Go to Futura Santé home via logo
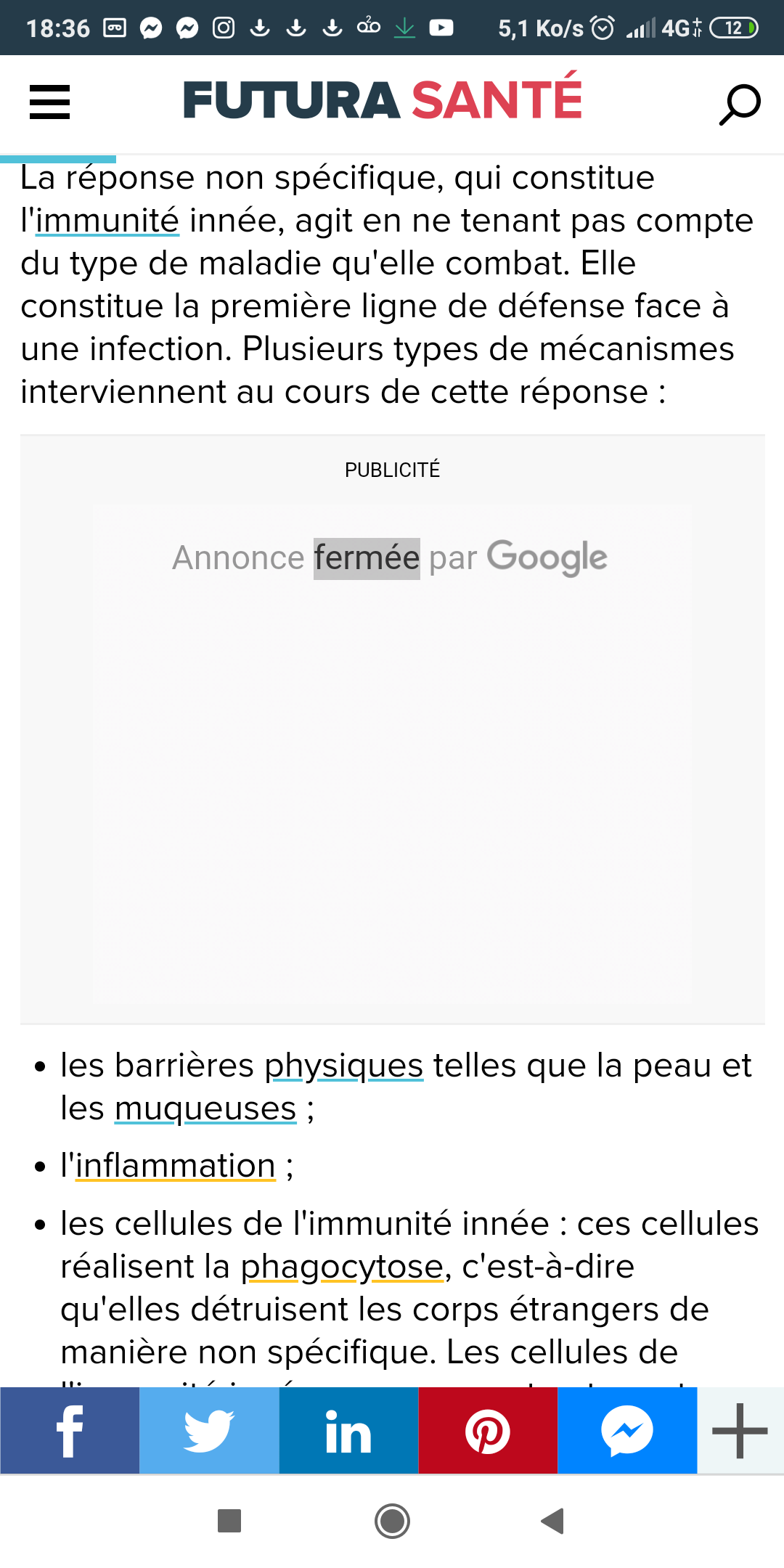Image resolution: width=784 pixels, height=1568 pixels. point(383,99)
